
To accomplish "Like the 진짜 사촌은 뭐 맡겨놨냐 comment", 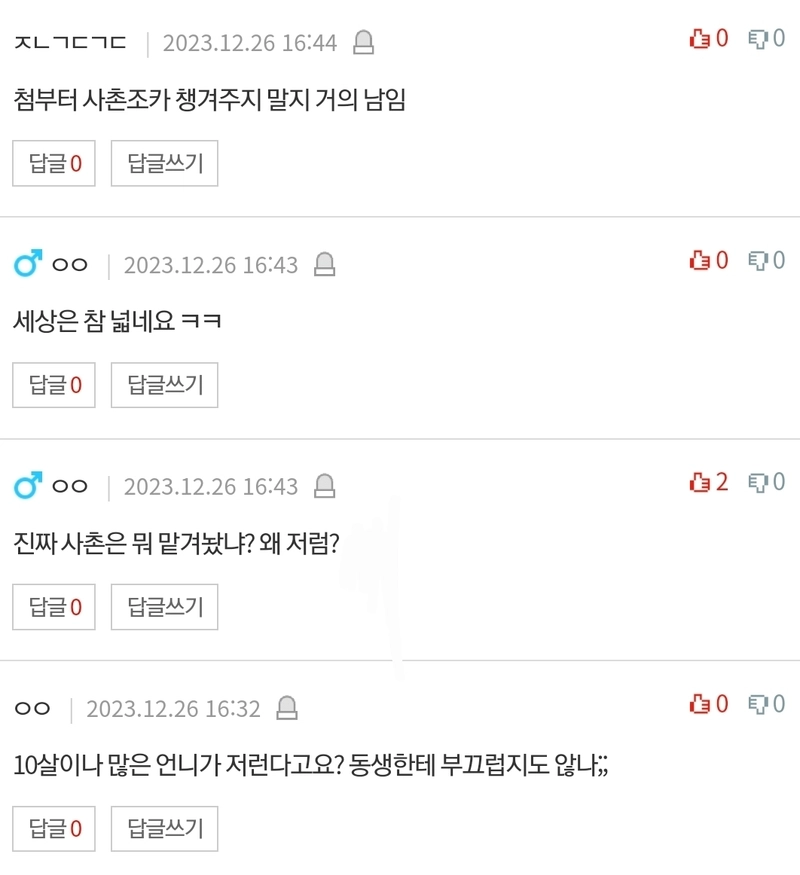I will tap(709, 483).
